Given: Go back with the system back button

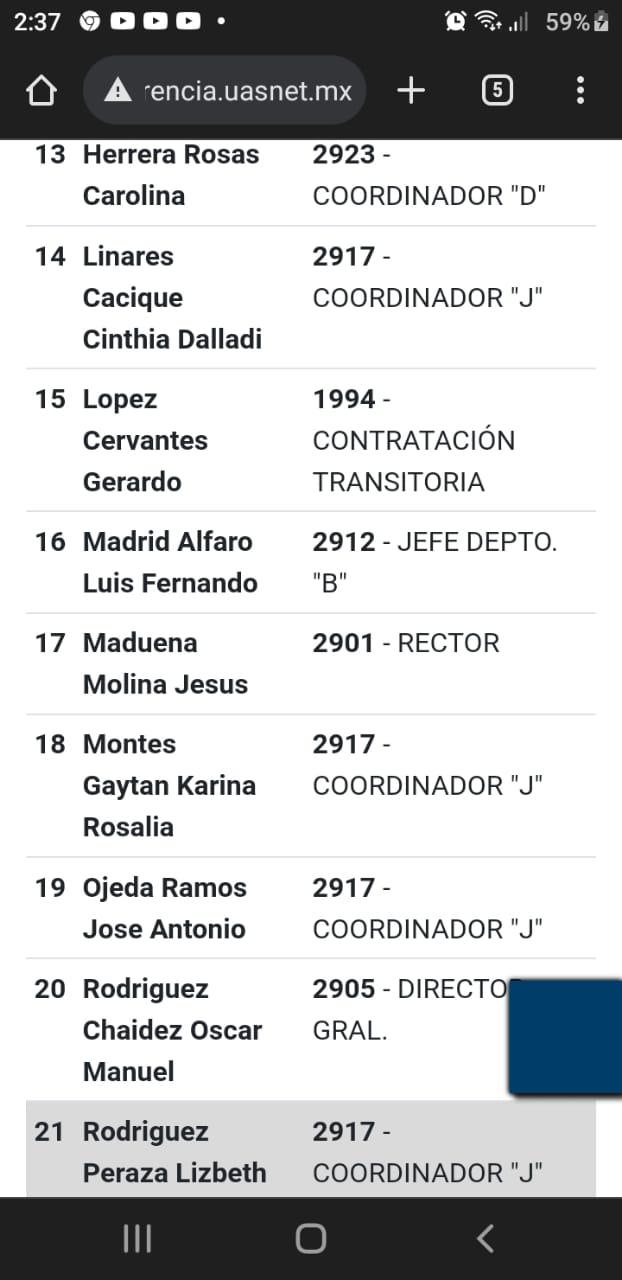Looking at the screenshot, I should click(x=485, y=1239).
